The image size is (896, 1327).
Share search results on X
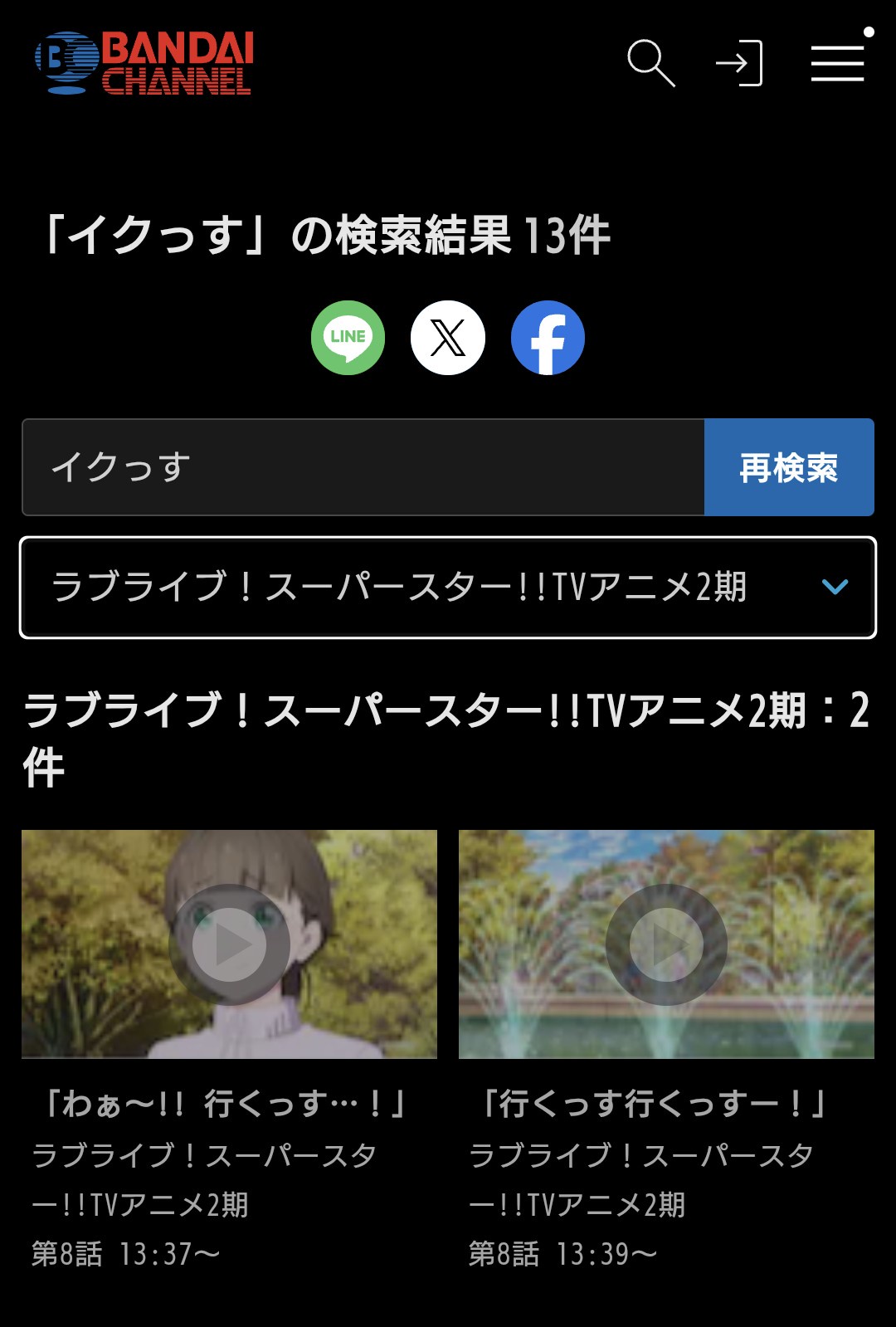(x=448, y=338)
